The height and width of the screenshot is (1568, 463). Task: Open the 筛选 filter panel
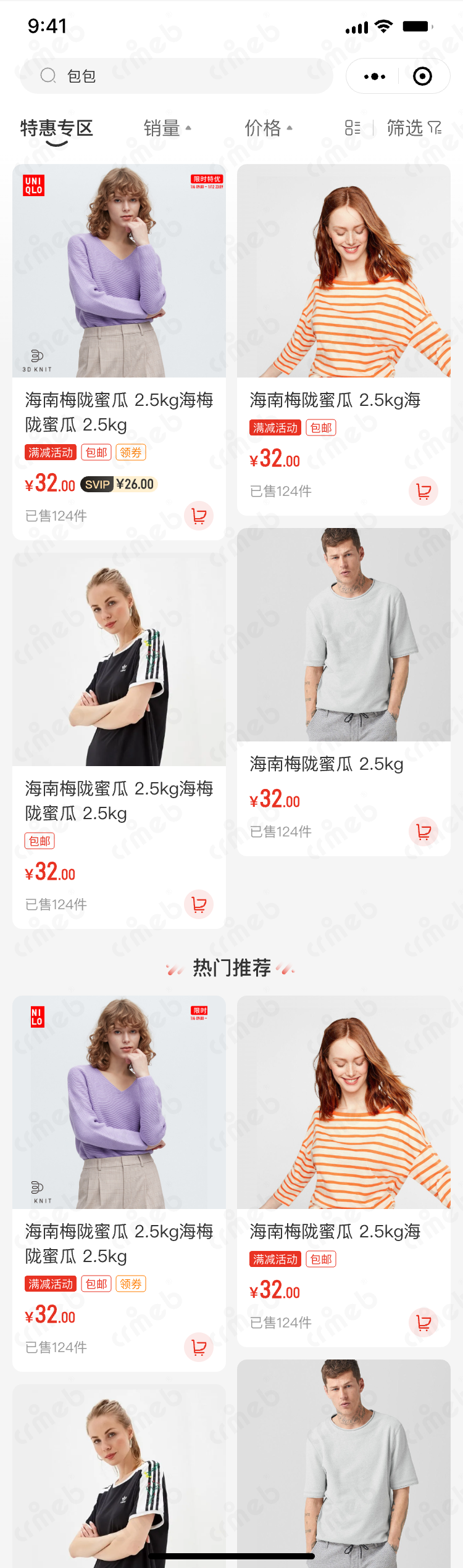click(414, 128)
